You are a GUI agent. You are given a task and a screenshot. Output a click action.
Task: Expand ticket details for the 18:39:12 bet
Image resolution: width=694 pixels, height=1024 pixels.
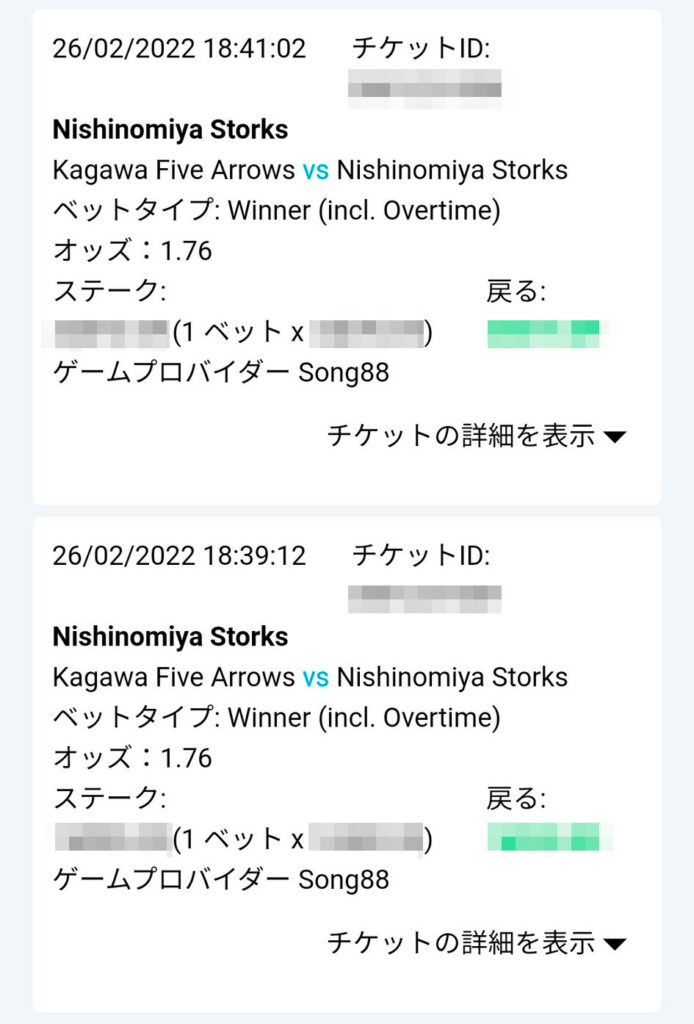(476, 942)
